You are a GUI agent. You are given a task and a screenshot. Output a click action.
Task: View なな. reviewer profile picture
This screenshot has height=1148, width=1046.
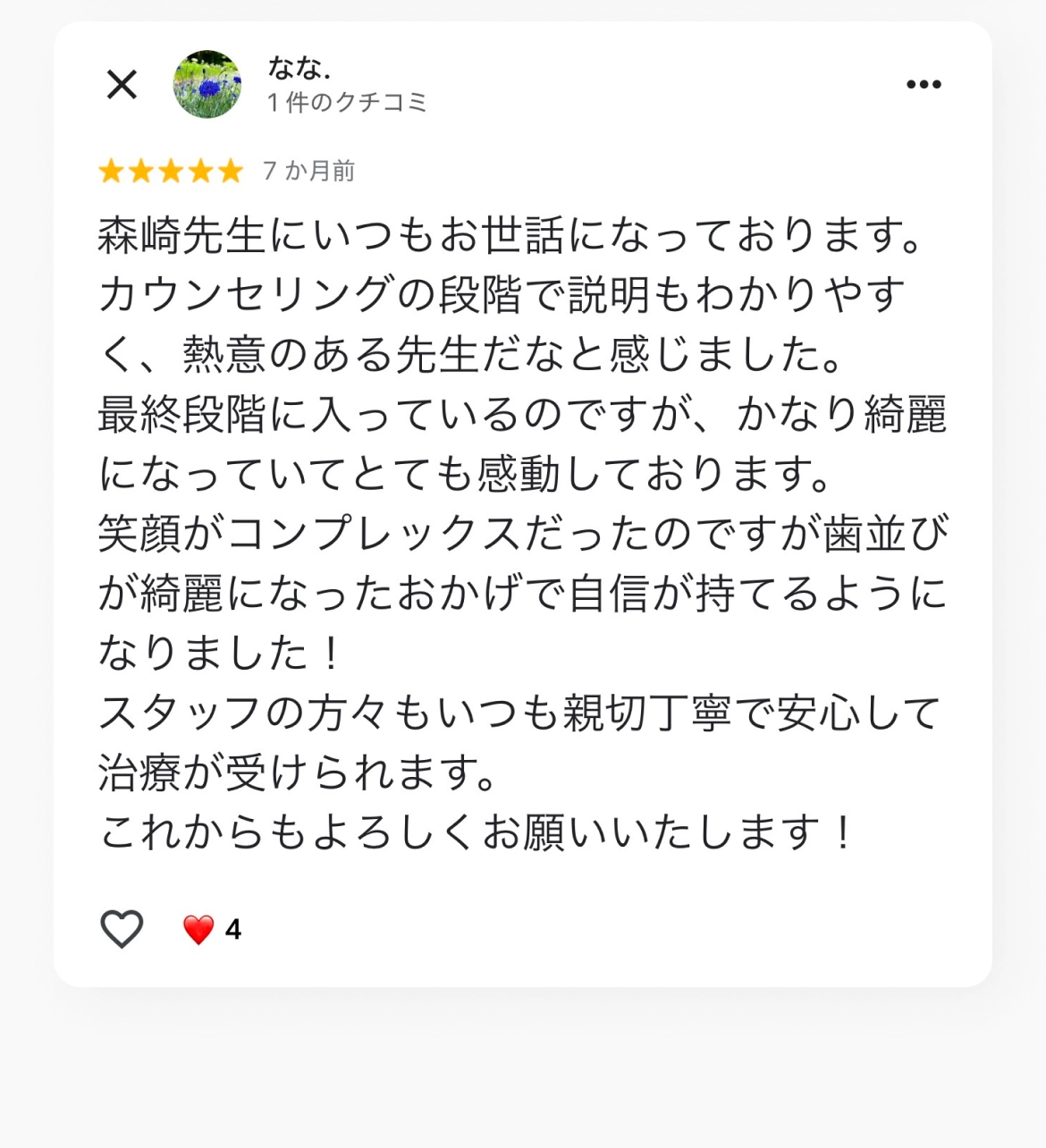click(x=207, y=85)
